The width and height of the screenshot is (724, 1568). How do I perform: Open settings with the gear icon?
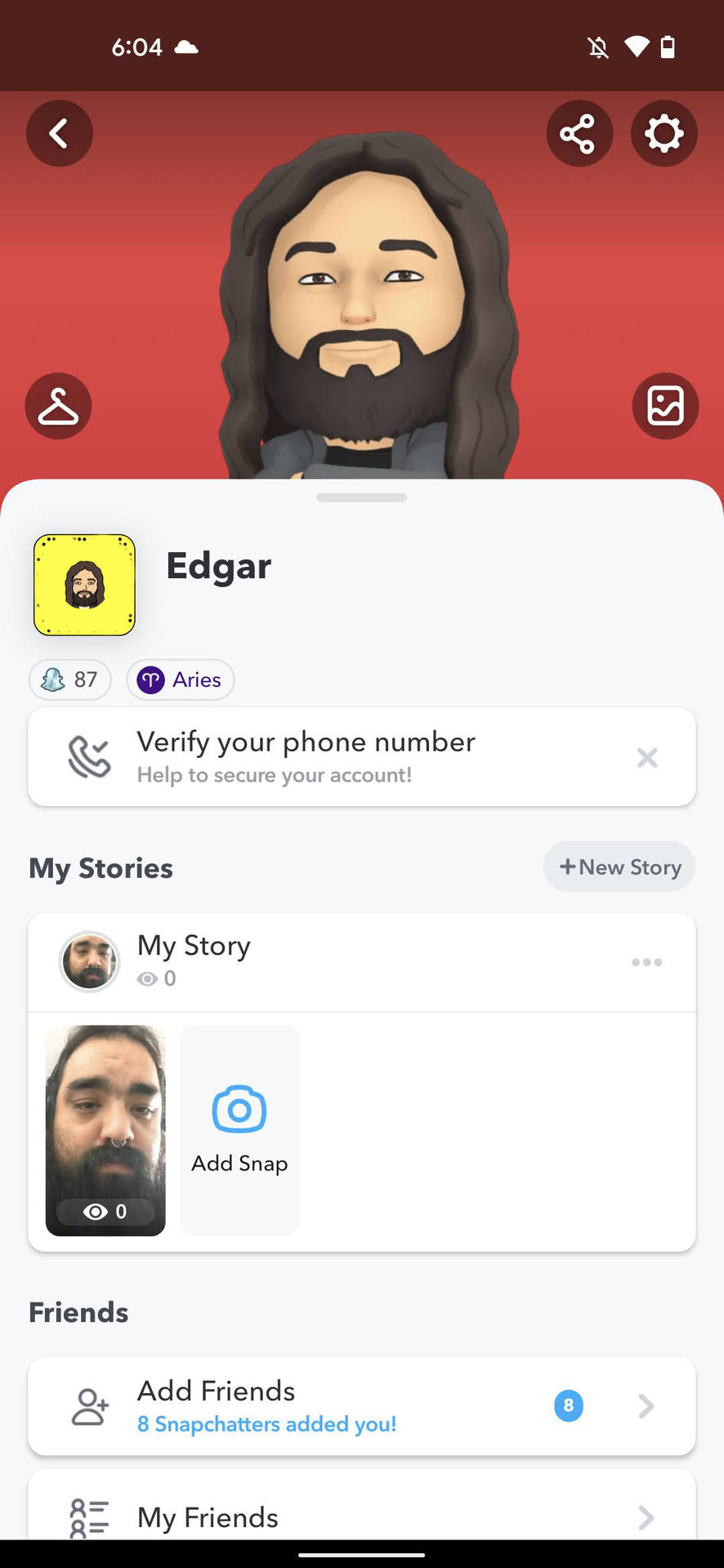(x=664, y=134)
